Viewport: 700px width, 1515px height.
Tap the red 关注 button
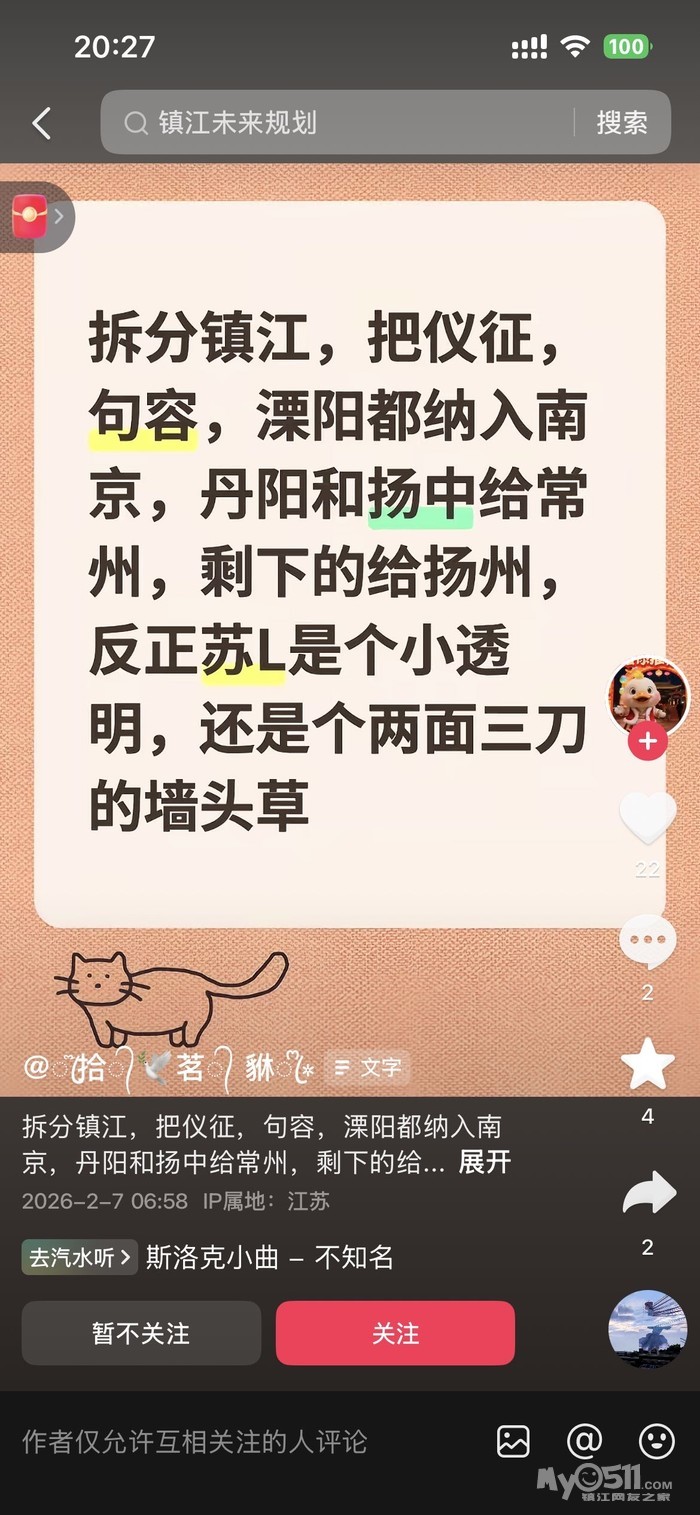[395, 1333]
